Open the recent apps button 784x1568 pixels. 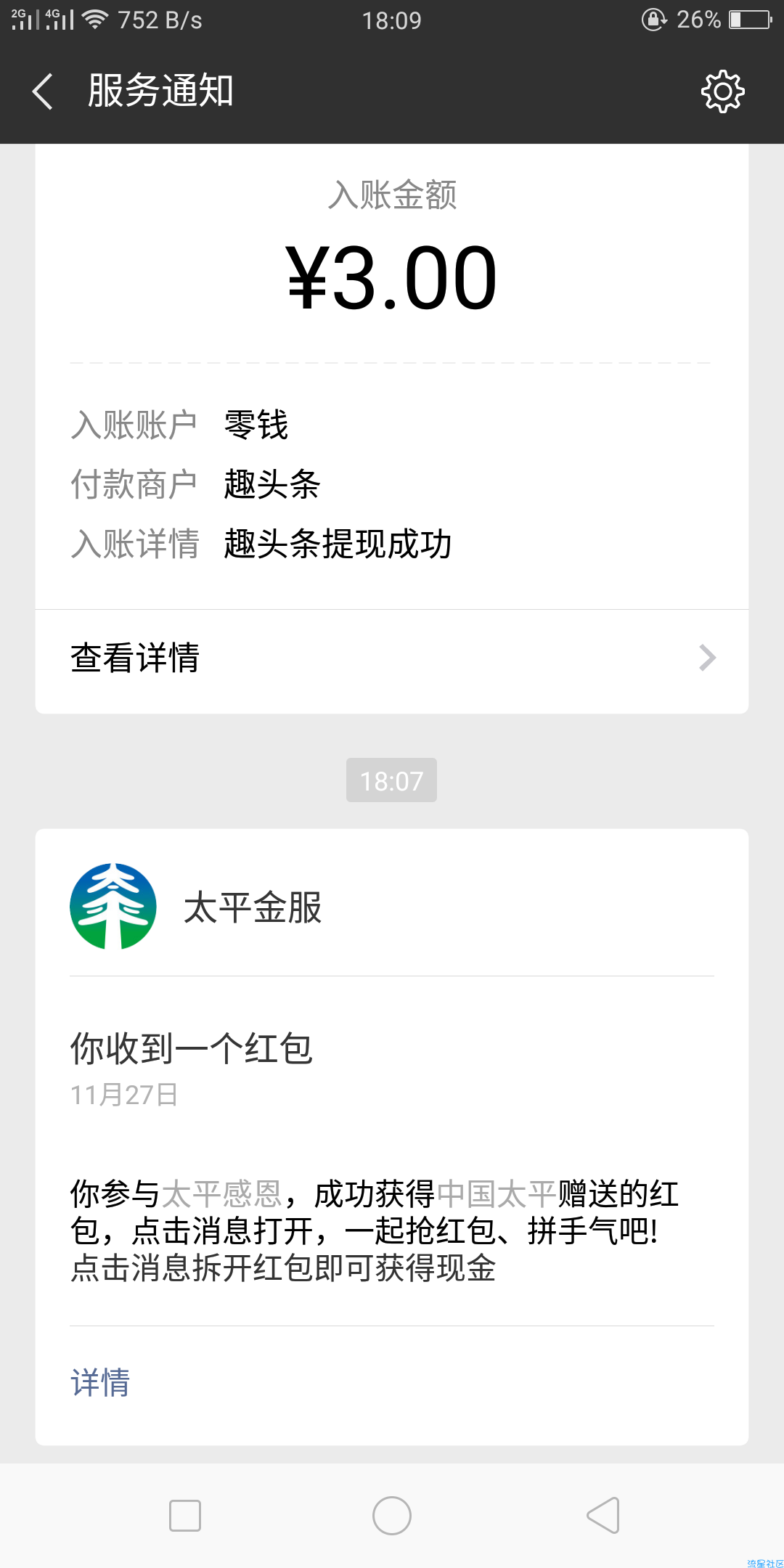click(185, 1516)
